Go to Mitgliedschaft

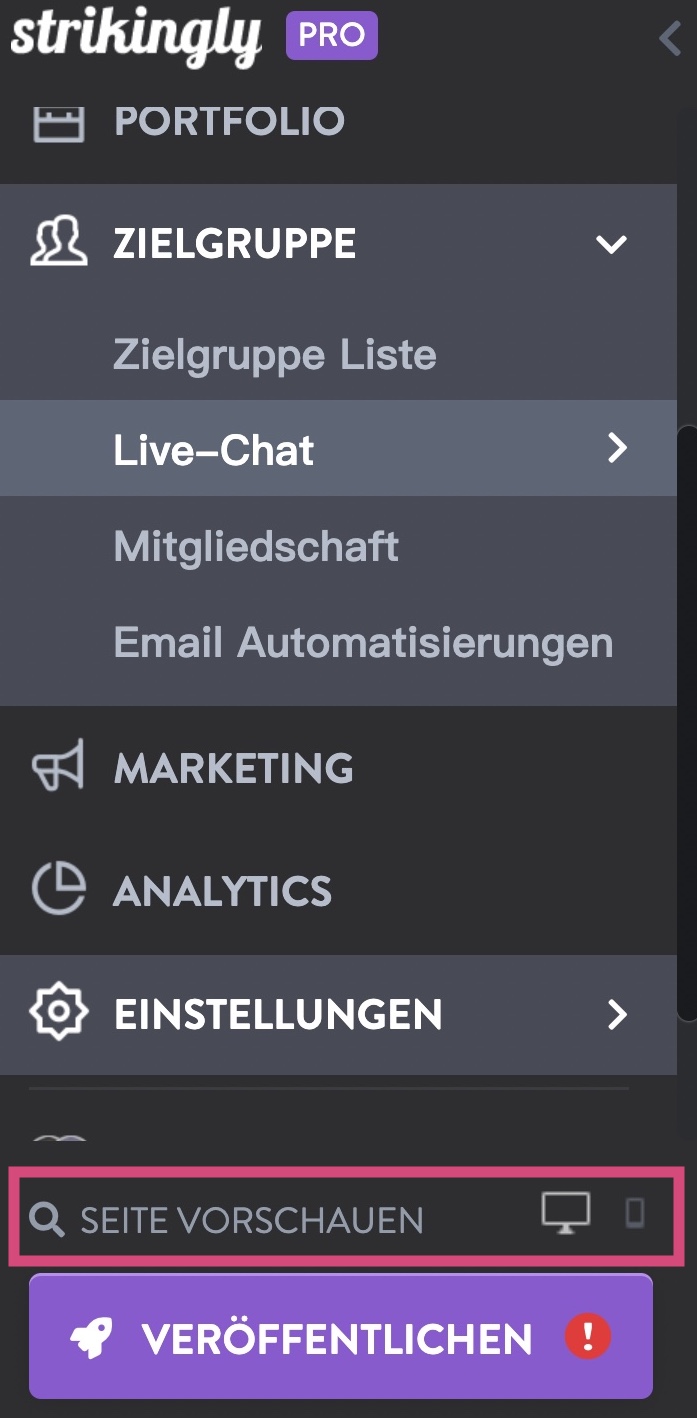coord(256,546)
